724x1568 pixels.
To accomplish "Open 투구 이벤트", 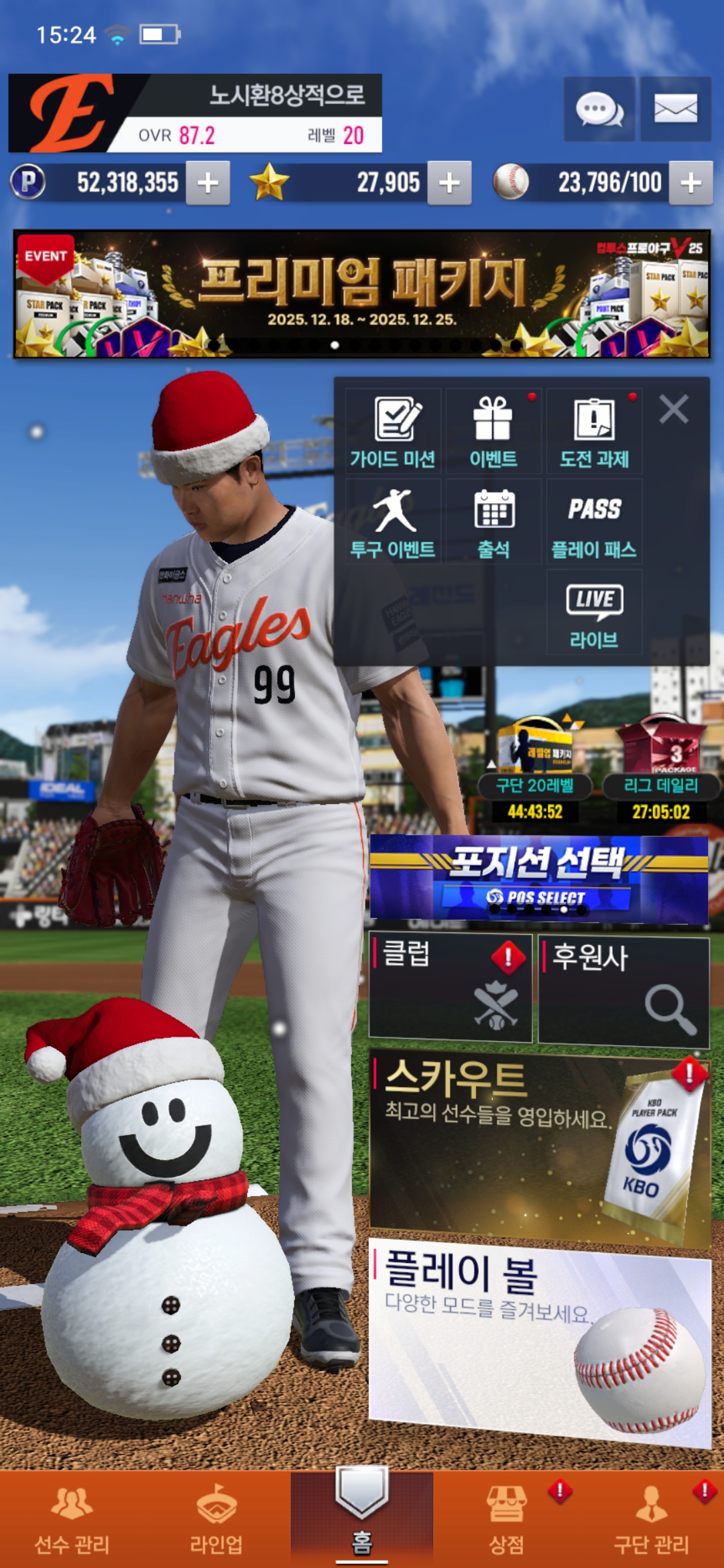I will (x=394, y=523).
